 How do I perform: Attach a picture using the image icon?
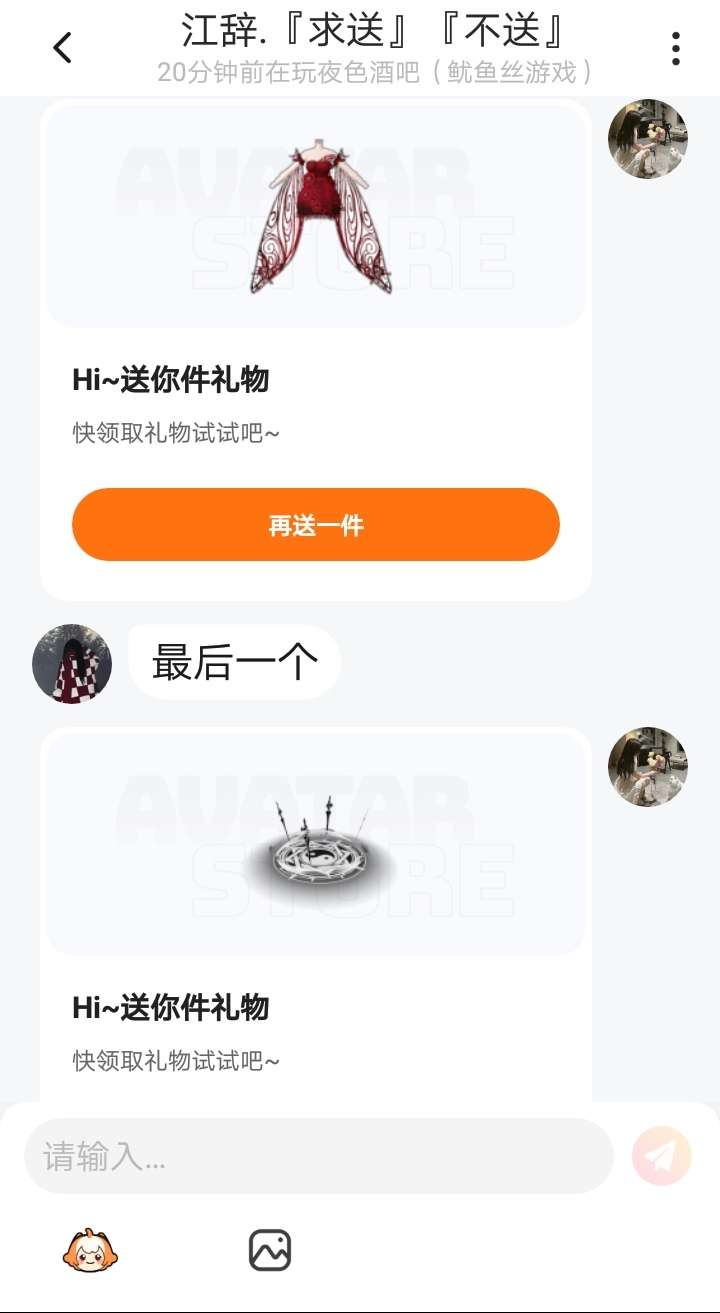(270, 1250)
